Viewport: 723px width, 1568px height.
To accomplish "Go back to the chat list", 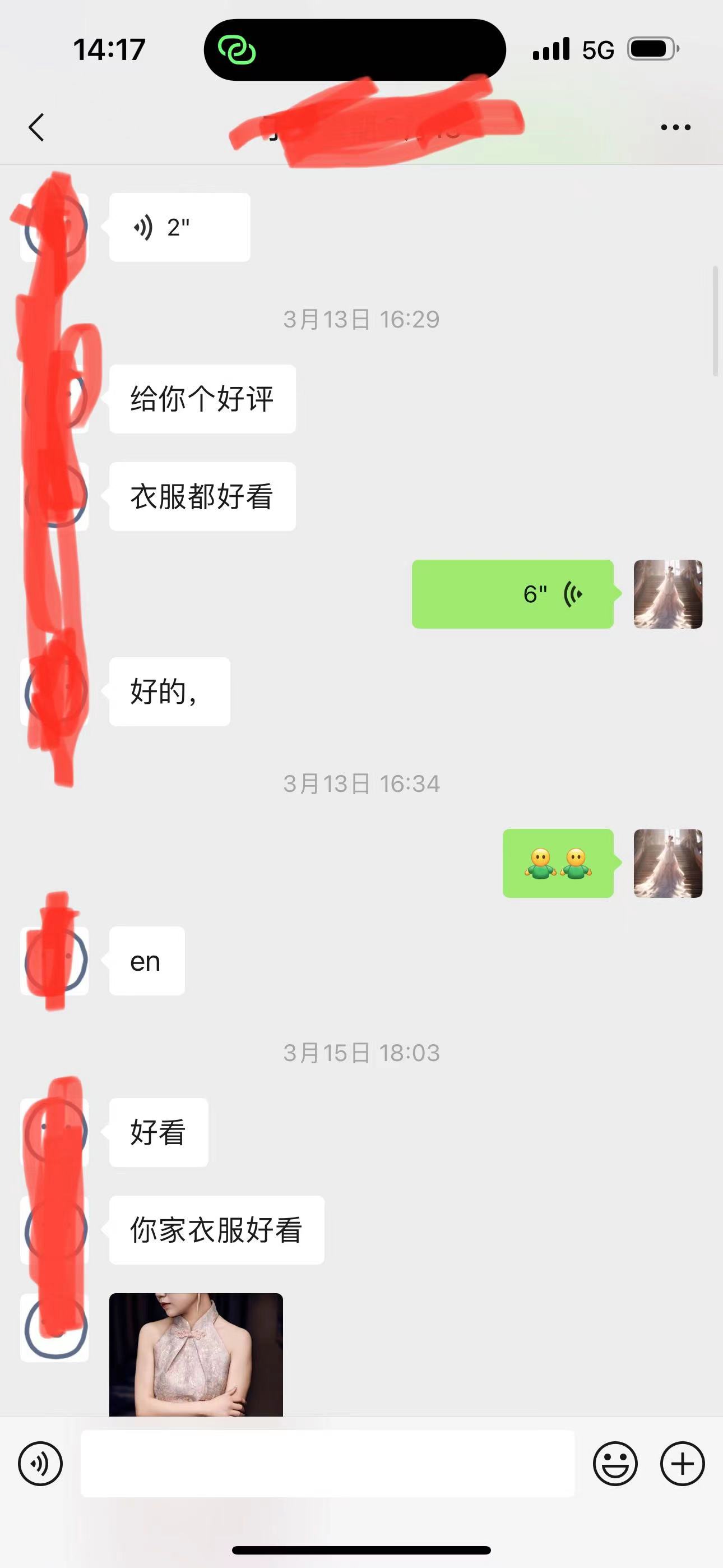I will click(x=36, y=127).
